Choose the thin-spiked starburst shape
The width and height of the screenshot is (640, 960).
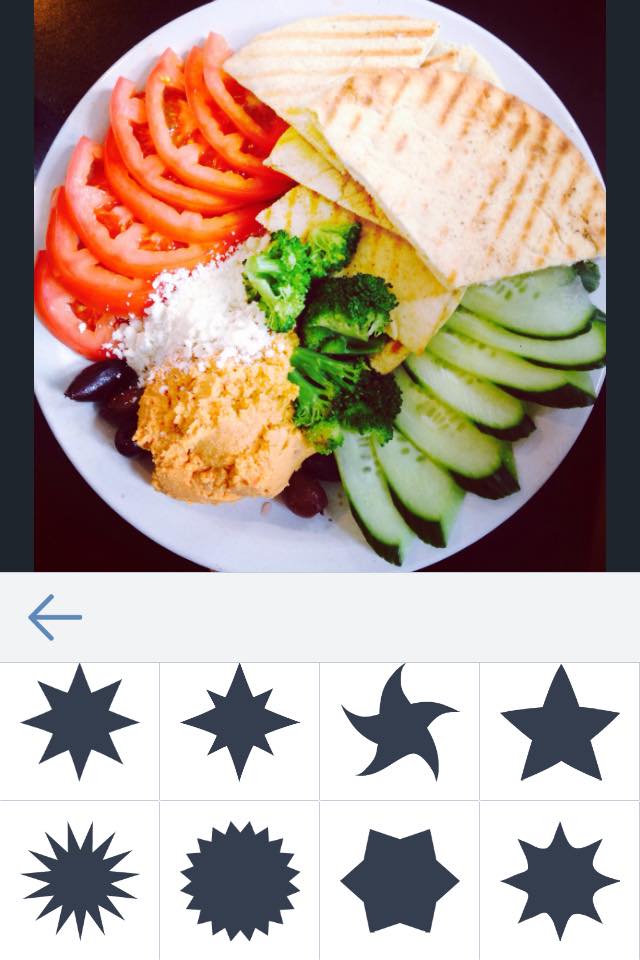click(x=80, y=881)
